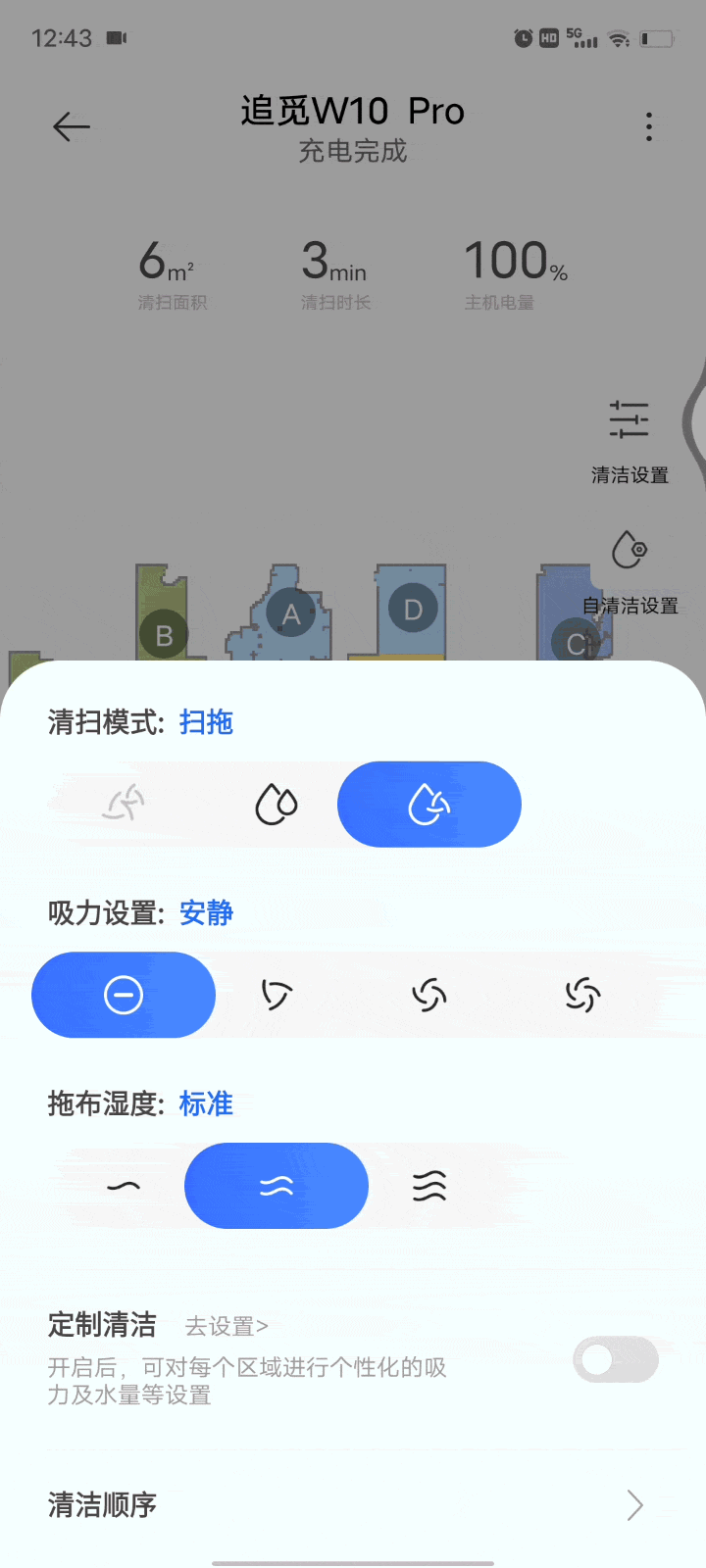Enable the 定制清洁 custom cleaning switch
This screenshot has width=706, height=1568.
click(x=615, y=1359)
